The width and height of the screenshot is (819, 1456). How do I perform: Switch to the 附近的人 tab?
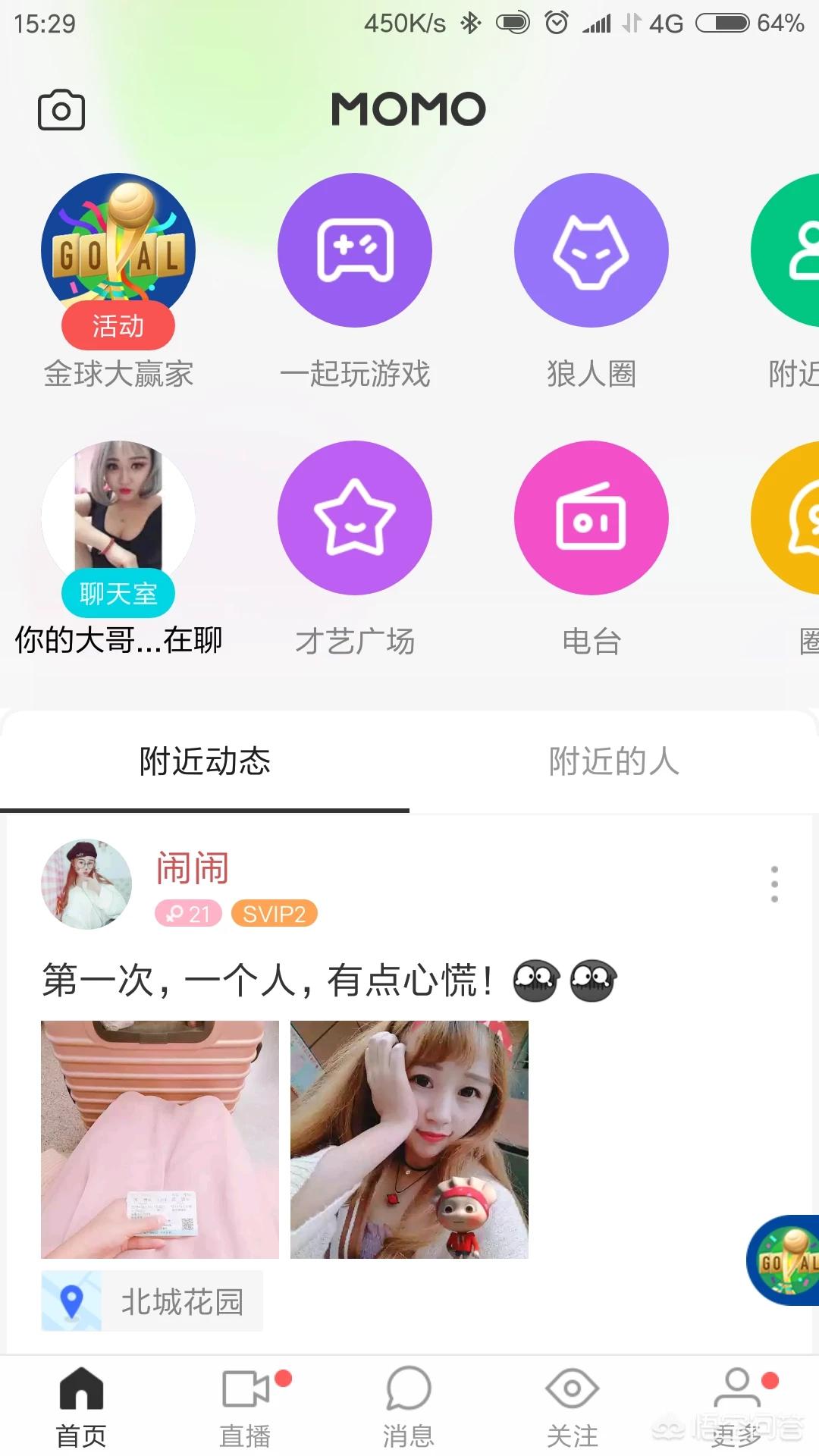pyautogui.click(x=614, y=761)
